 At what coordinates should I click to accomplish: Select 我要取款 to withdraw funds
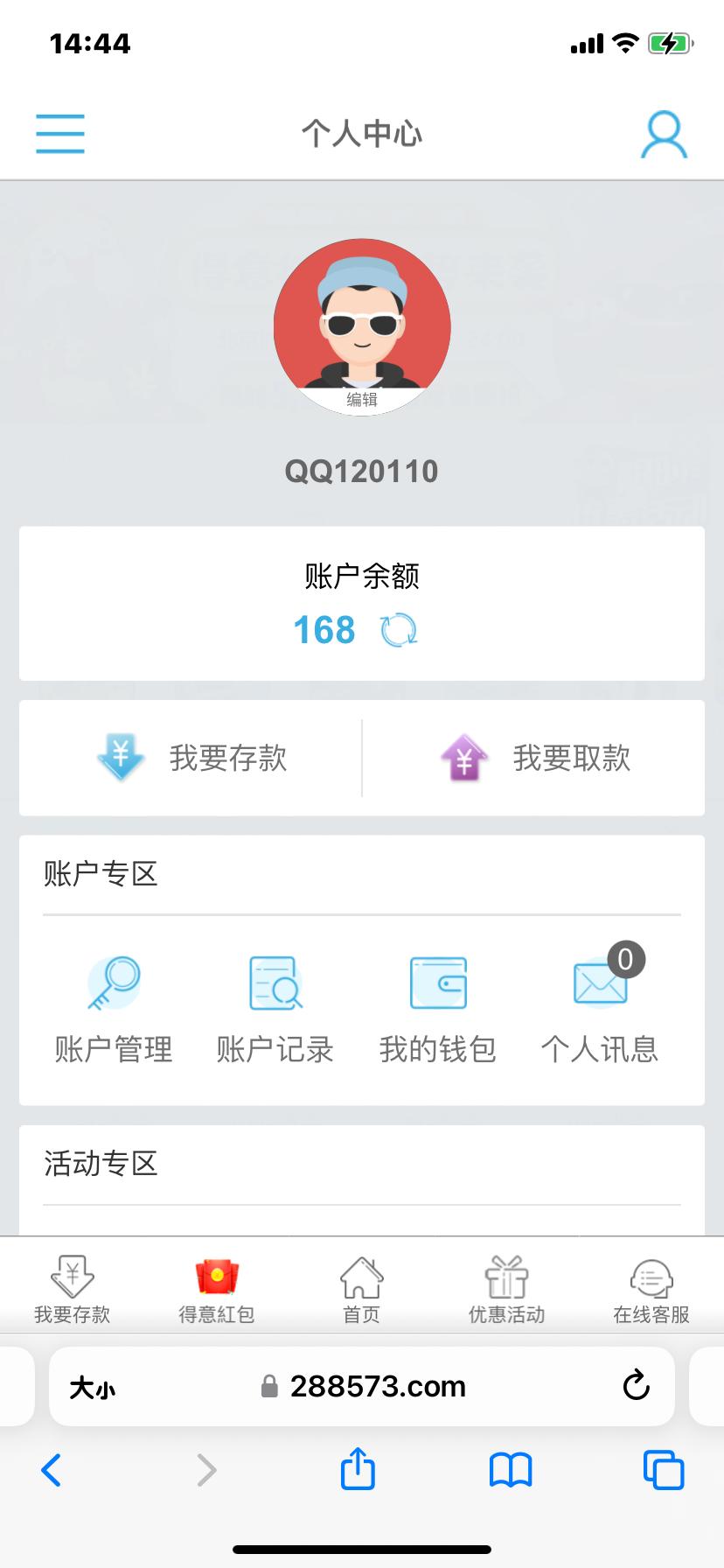535,758
